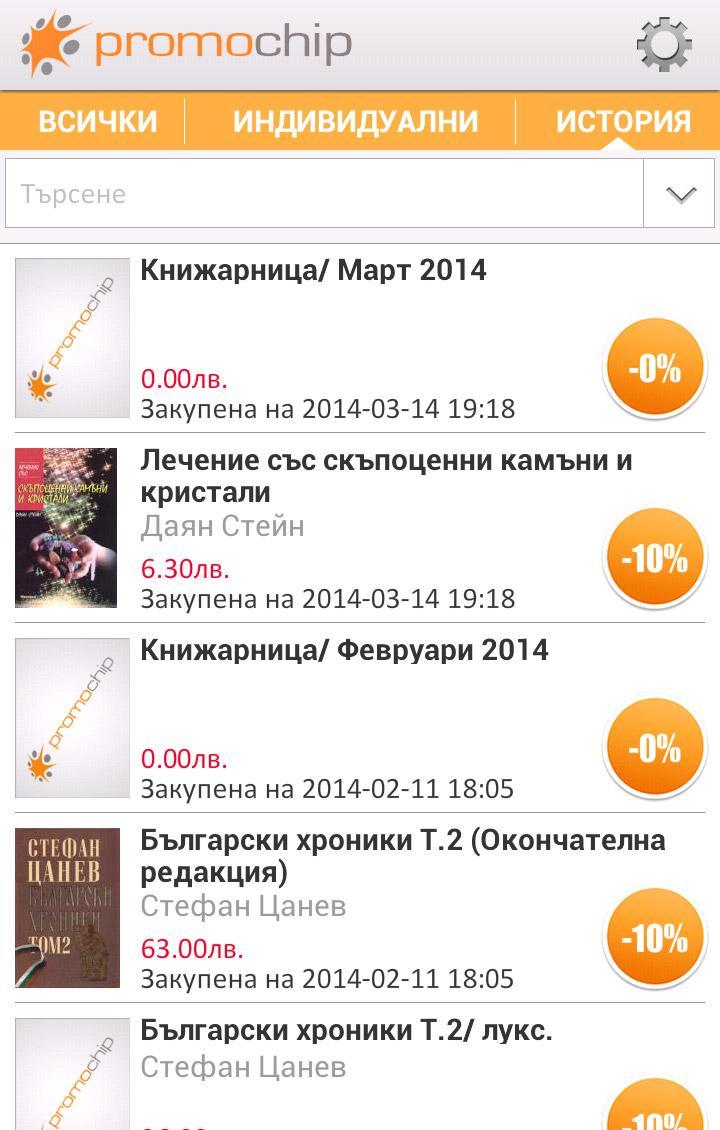720x1130 pixels.
Task: Switch to the ВСИЧКИ tab
Action: pyautogui.click(x=97, y=121)
